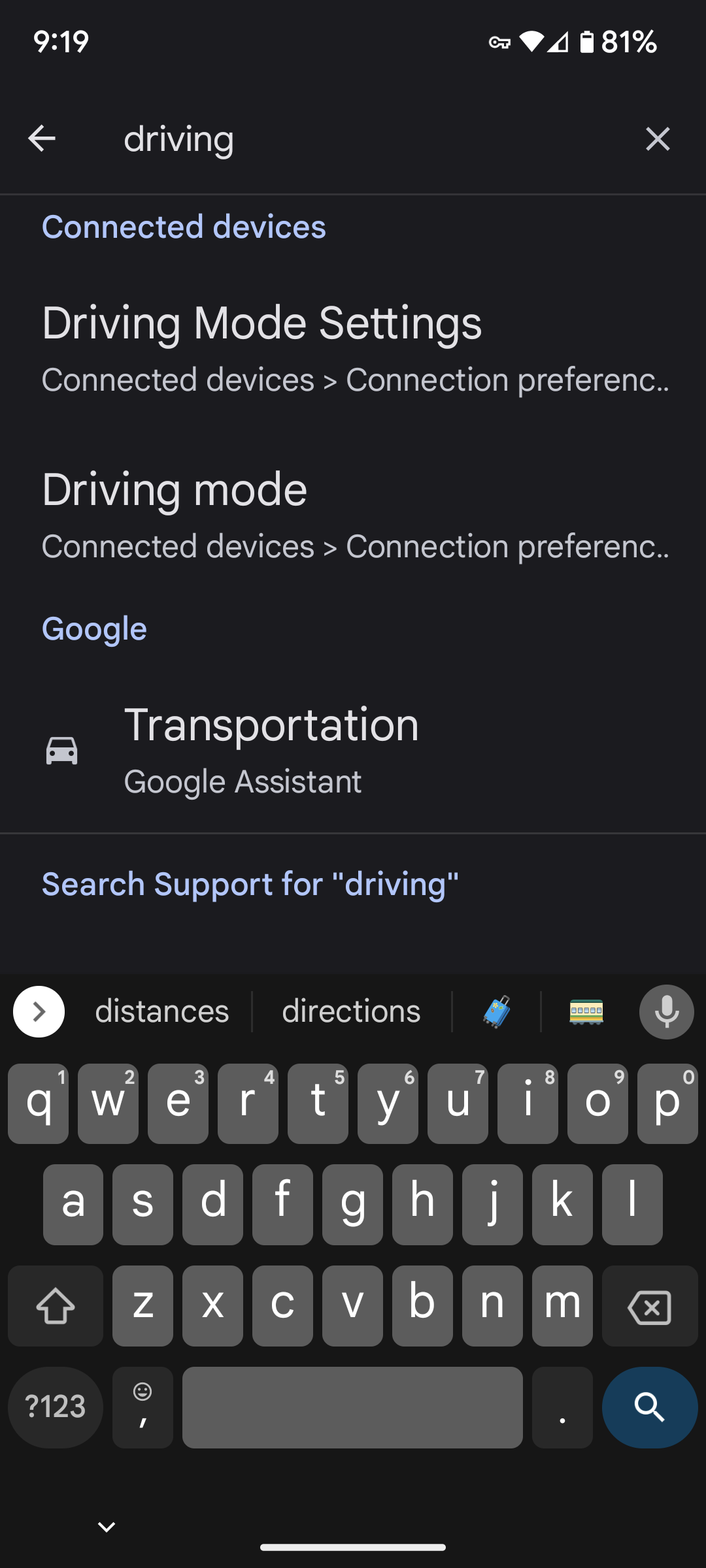Go back from settings search
This screenshot has width=706, height=1568.
coord(42,139)
